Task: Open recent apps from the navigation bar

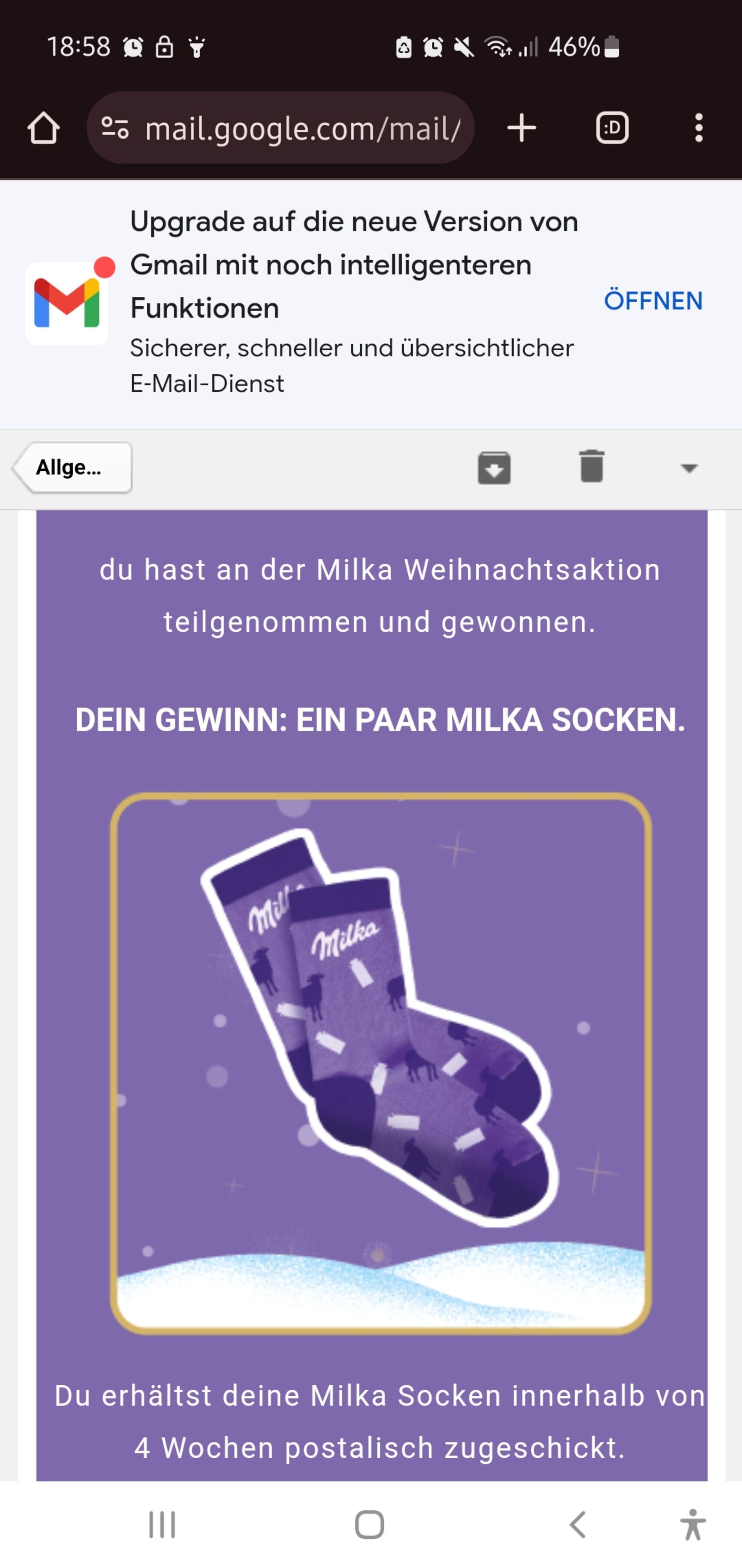Action: coord(162,1525)
